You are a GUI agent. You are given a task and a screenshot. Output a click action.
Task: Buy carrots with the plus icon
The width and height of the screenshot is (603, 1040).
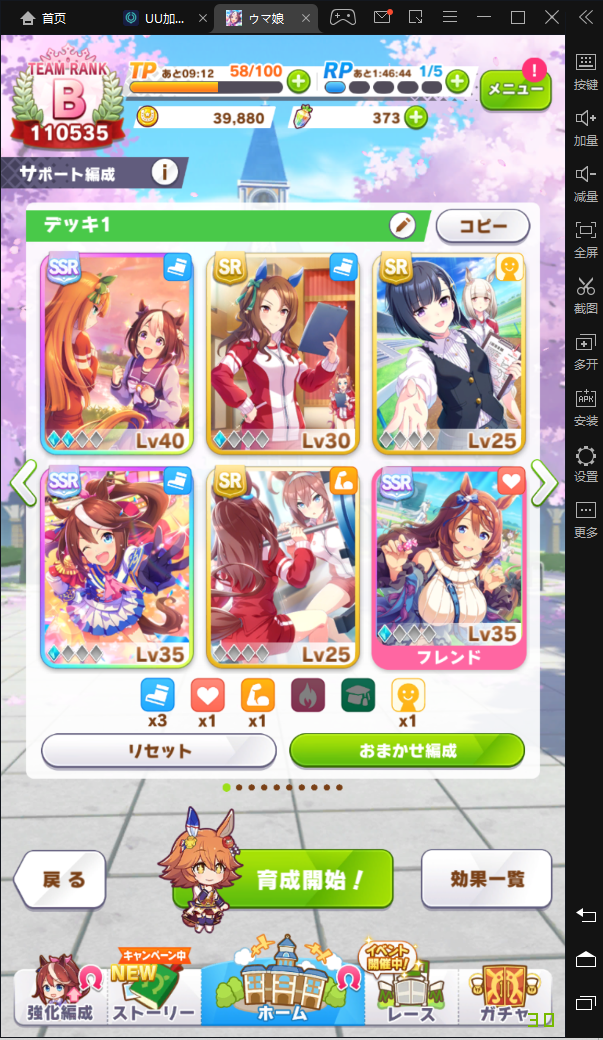(x=414, y=118)
